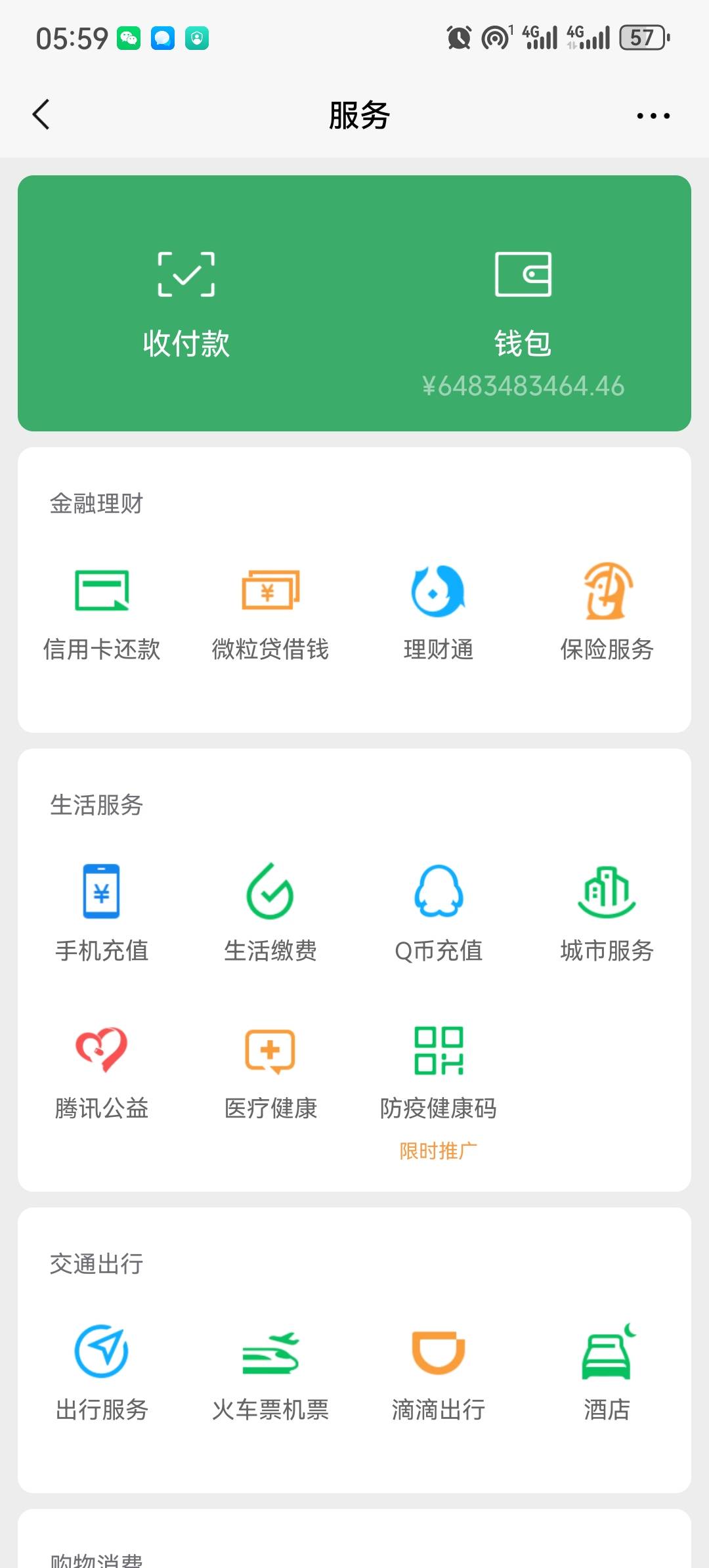
Task: Open 城市服务 city services
Action: tap(607, 913)
